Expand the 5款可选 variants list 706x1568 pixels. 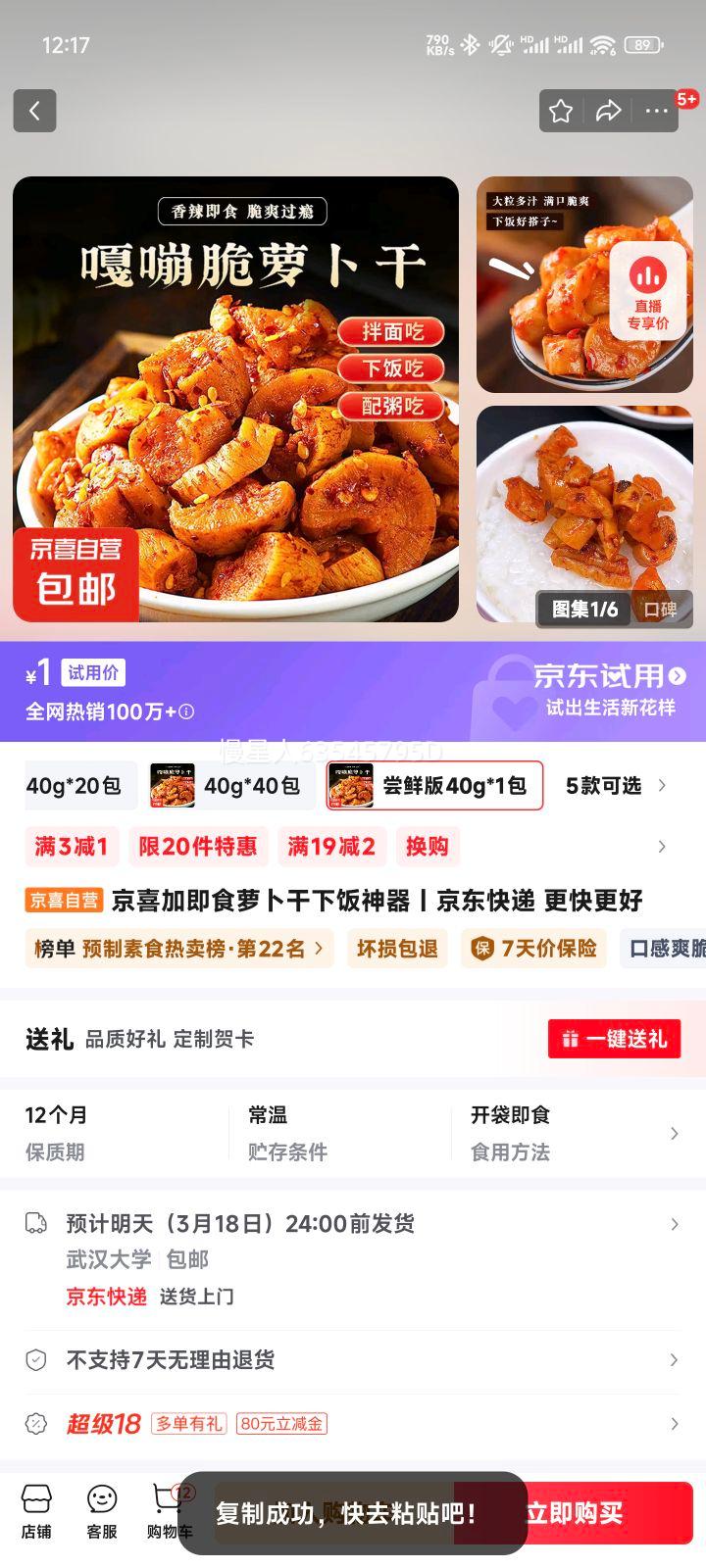coord(617,786)
